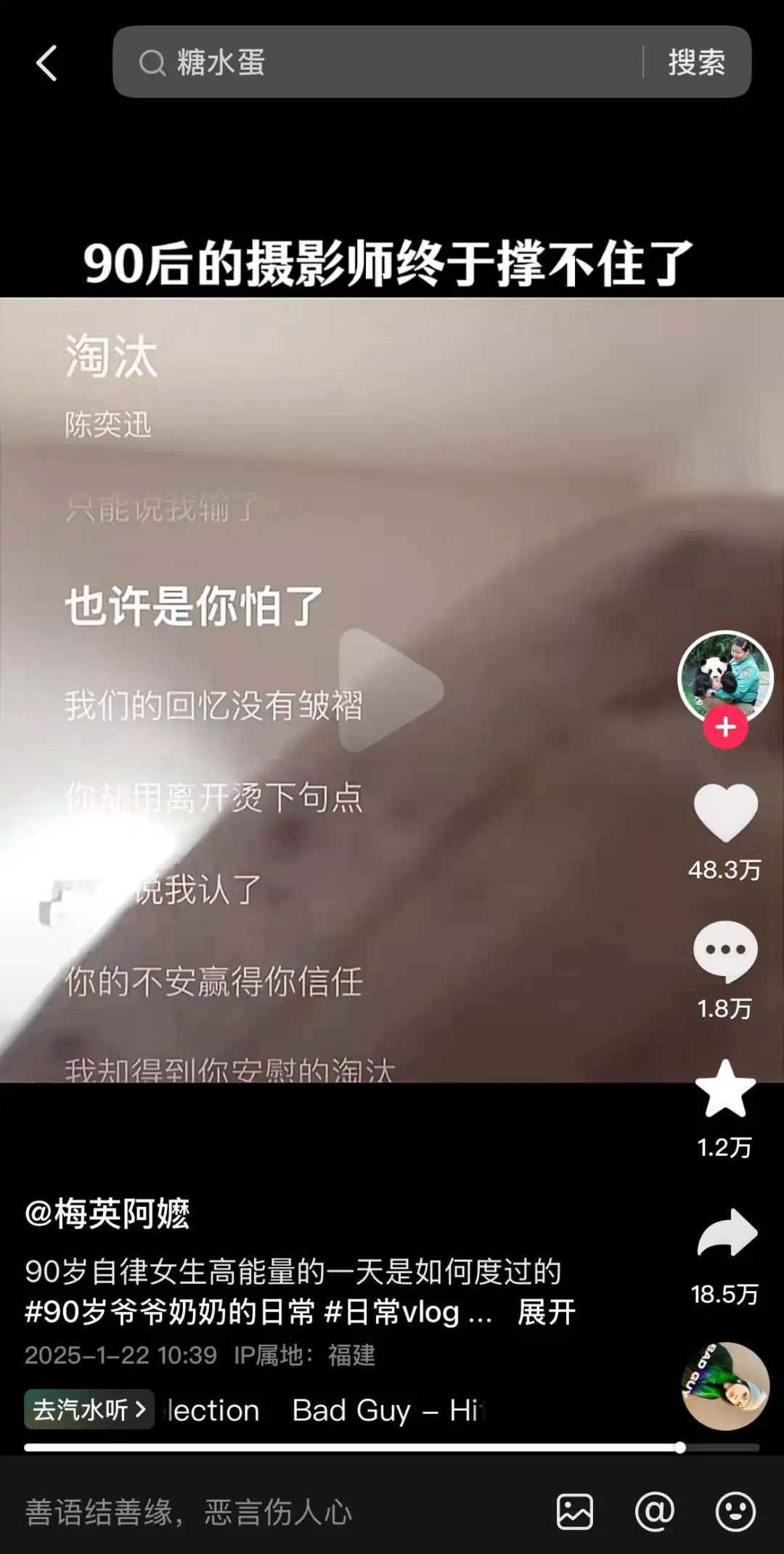Share the video via the arrow icon
The width and height of the screenshot is (784, 1554).
tap(726, 1233)
